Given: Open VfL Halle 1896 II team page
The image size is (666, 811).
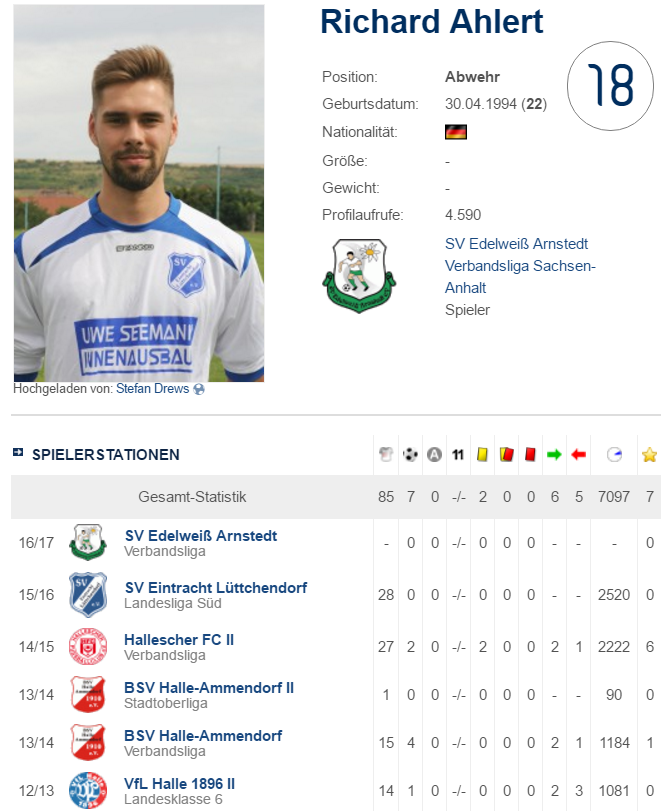Looking at the screenshot, I should click(x=179, y=784).
